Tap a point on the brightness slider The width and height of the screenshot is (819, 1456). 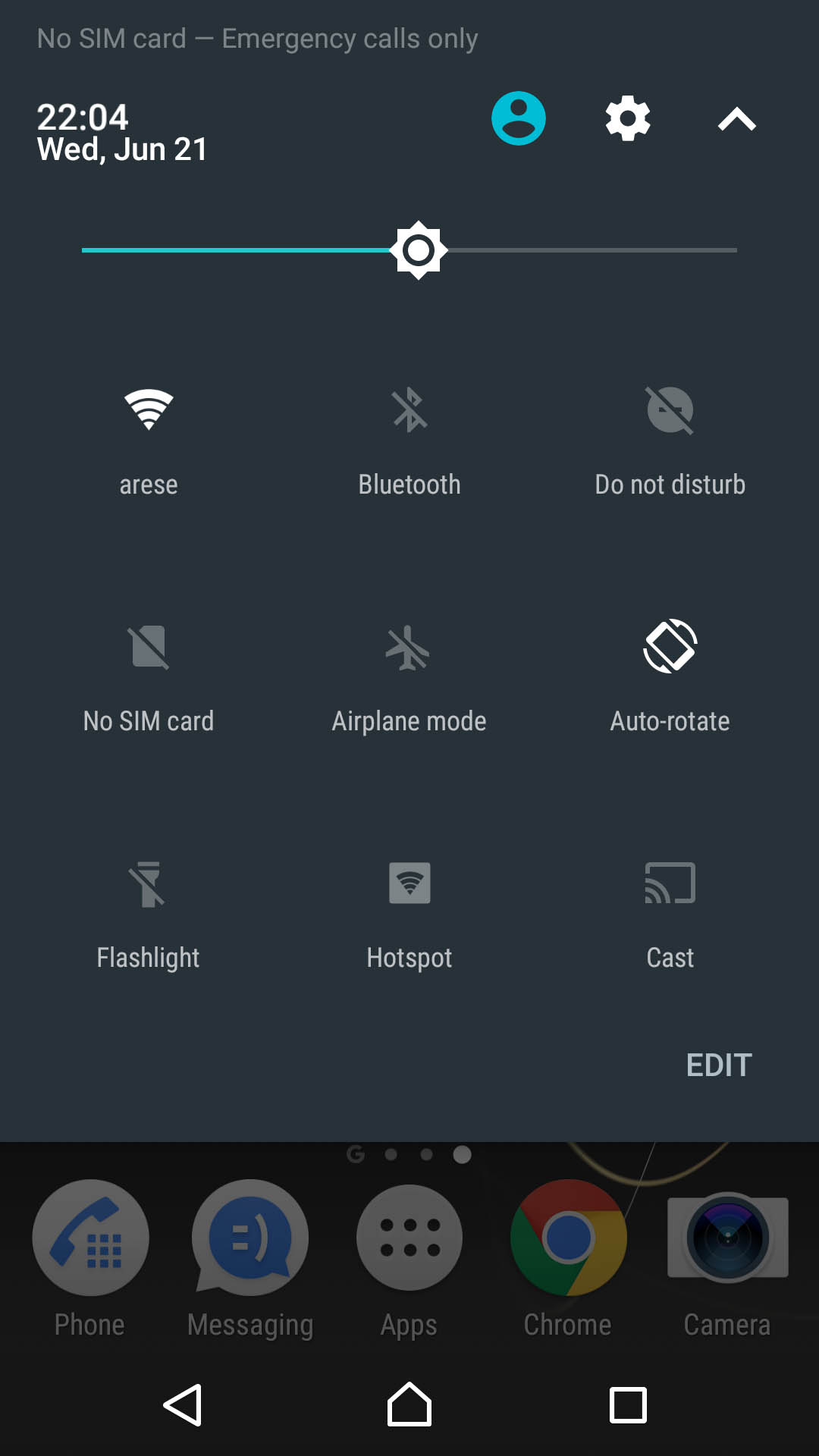tap(409, 250)
